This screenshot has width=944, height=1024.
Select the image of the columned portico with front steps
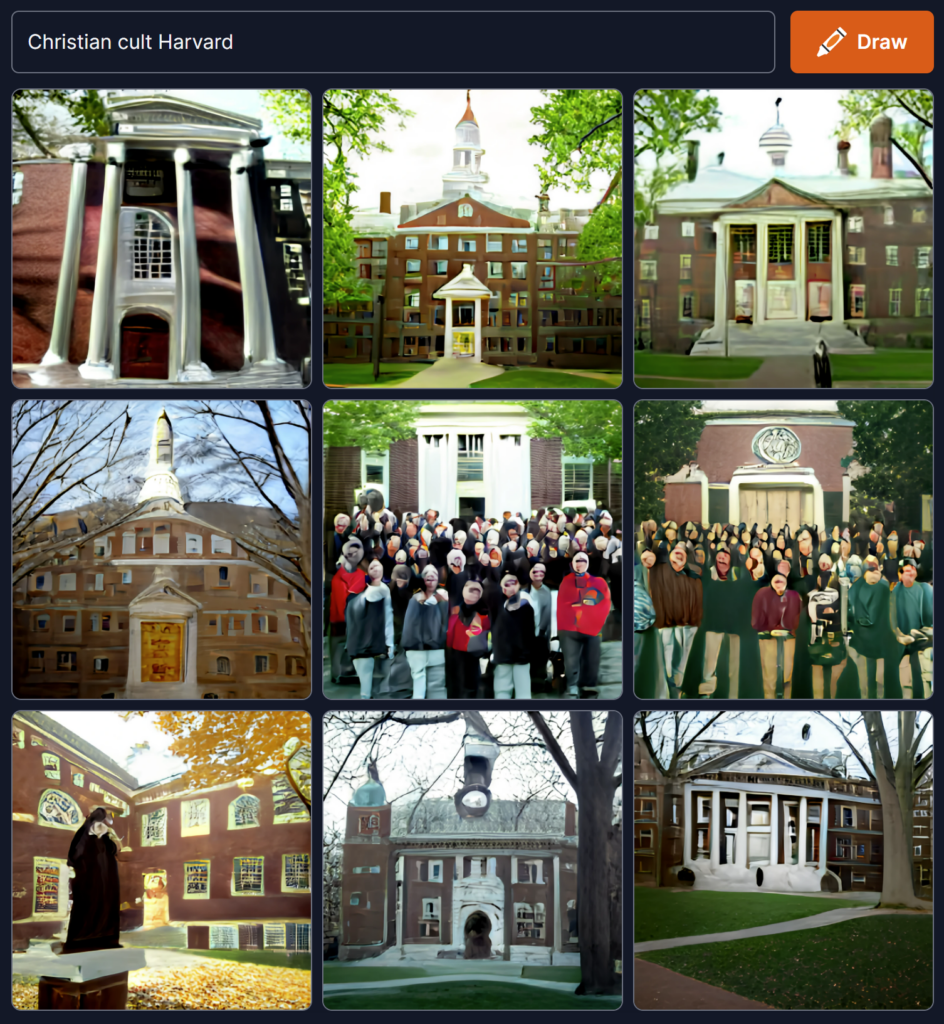pyautogui.click(x=783, y=239)
